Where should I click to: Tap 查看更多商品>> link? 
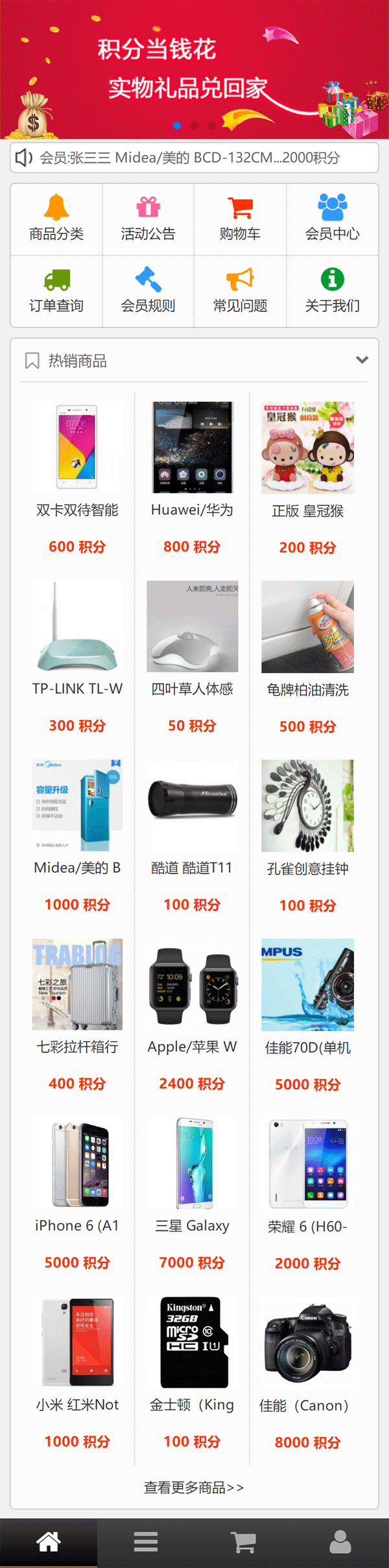[194, 1487]
